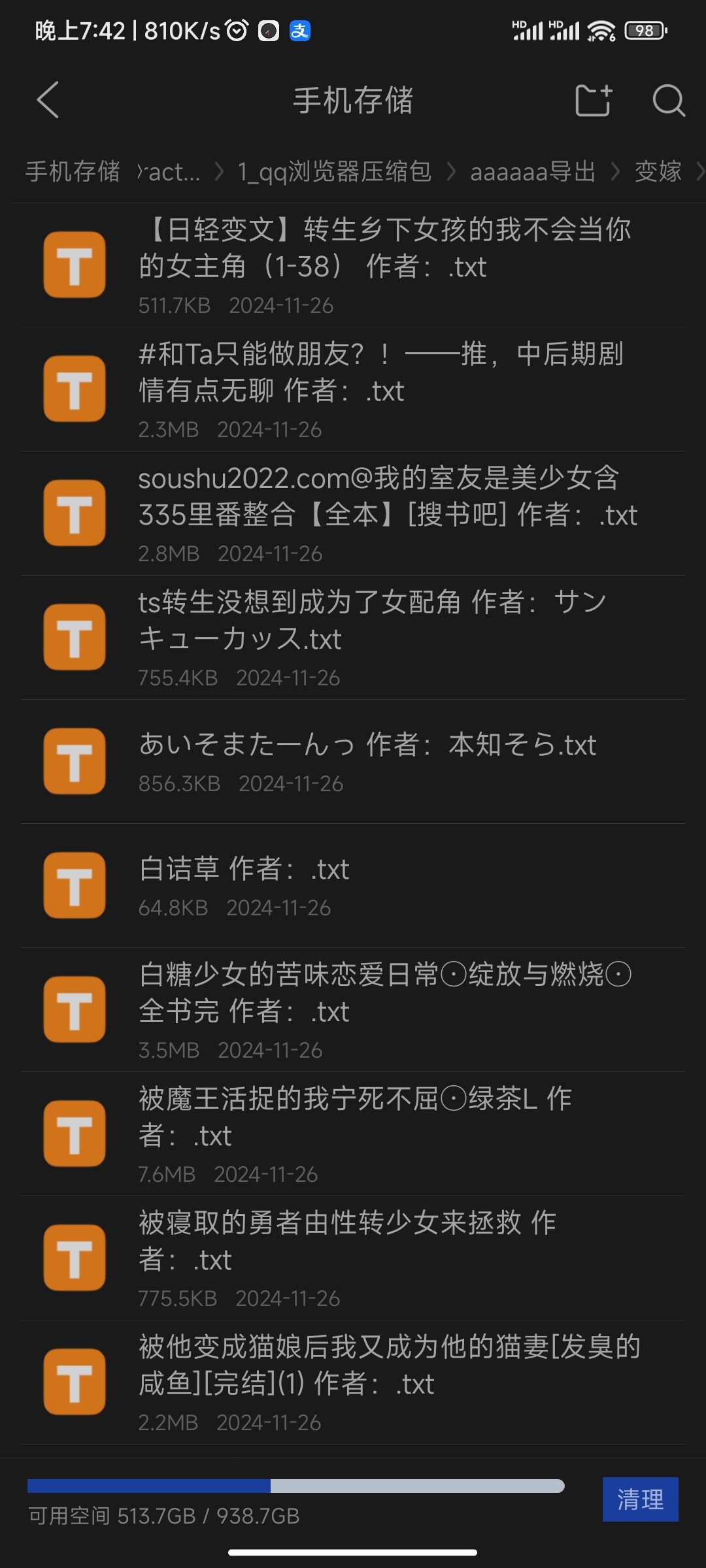Open 白糖少女的苦味恋爱日常 txt file
The width and height of the screenshot is (706, 1568).
(x=353, y=1010)
